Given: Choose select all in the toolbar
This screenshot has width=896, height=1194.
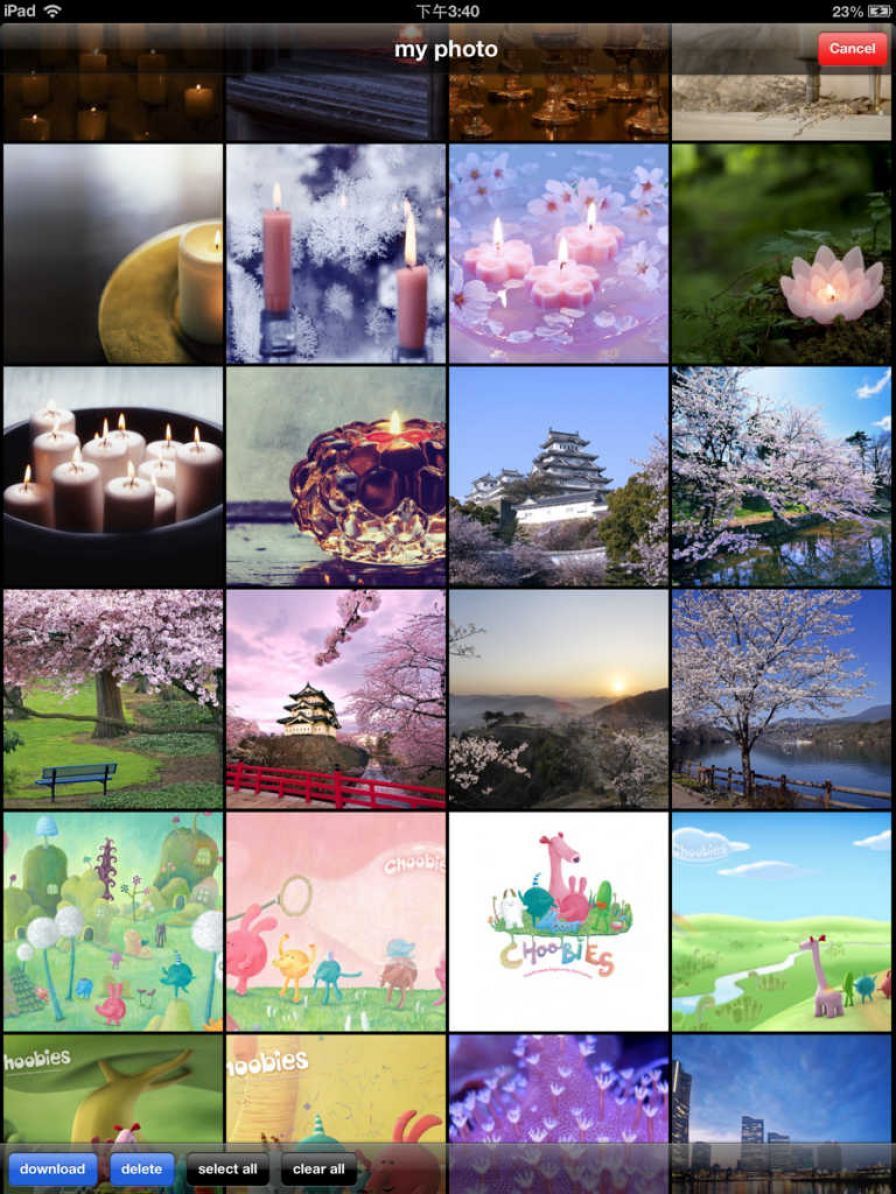Looking at the screenshot, I should 227,1169.
